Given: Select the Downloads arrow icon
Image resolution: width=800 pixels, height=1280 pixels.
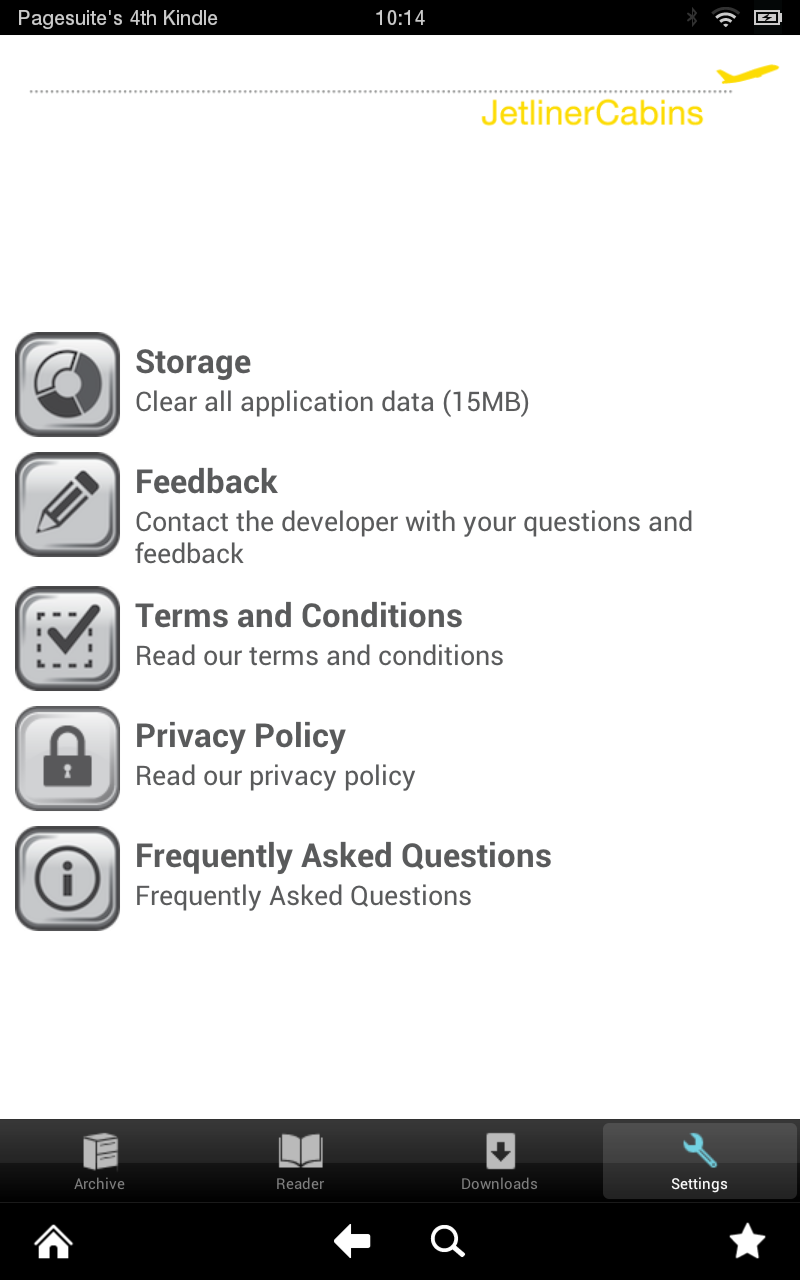Looking at the screenshot, I should (x=499, y=1150).
